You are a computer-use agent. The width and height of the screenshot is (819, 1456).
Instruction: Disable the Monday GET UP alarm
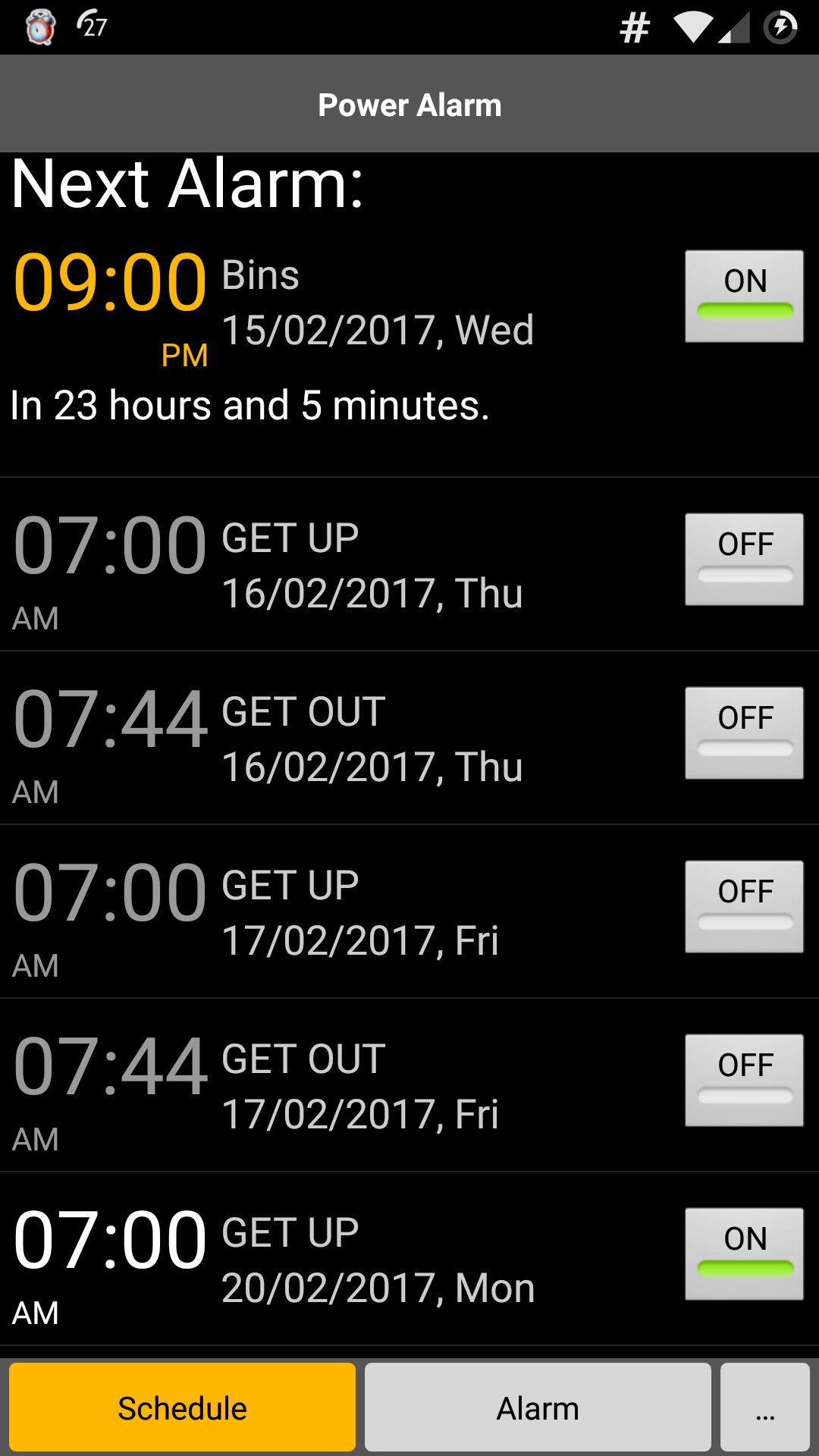coord(744,1254)
